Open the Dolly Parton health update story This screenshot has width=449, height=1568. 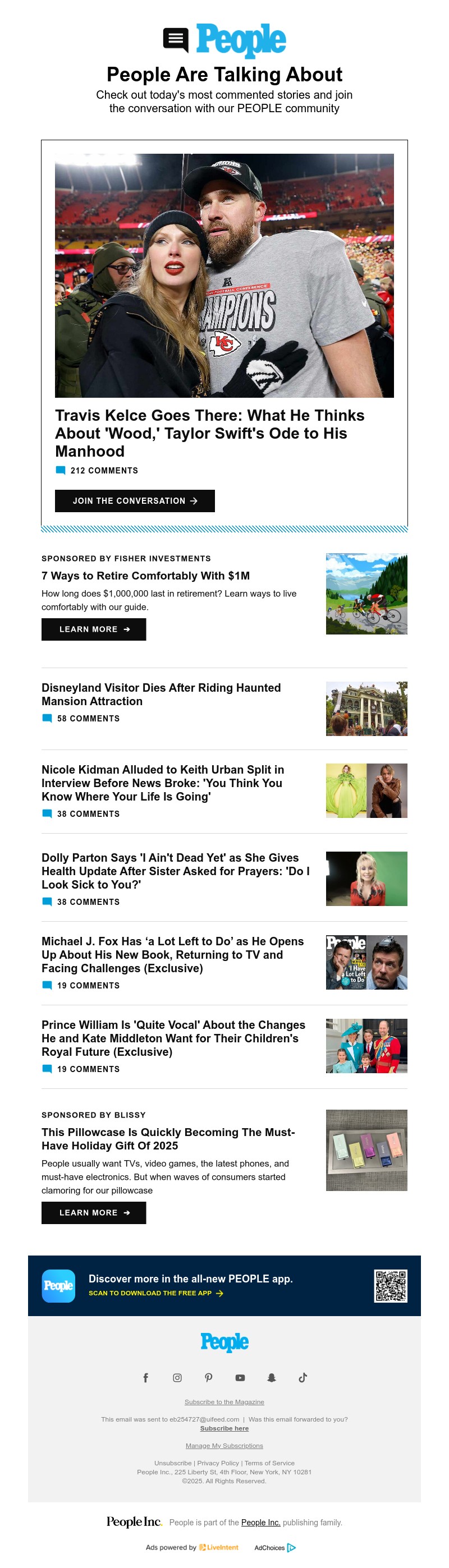pos(175,871)
